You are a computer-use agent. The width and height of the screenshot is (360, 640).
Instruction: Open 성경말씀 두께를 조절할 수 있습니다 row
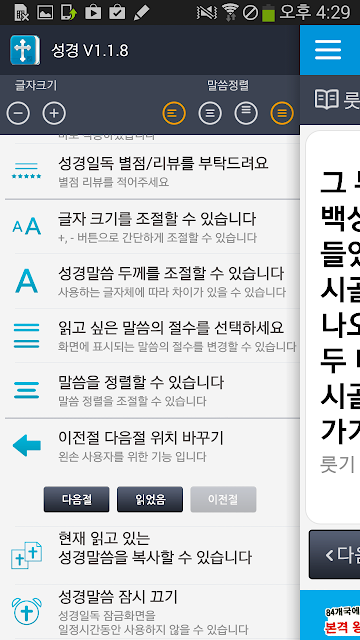152,281
